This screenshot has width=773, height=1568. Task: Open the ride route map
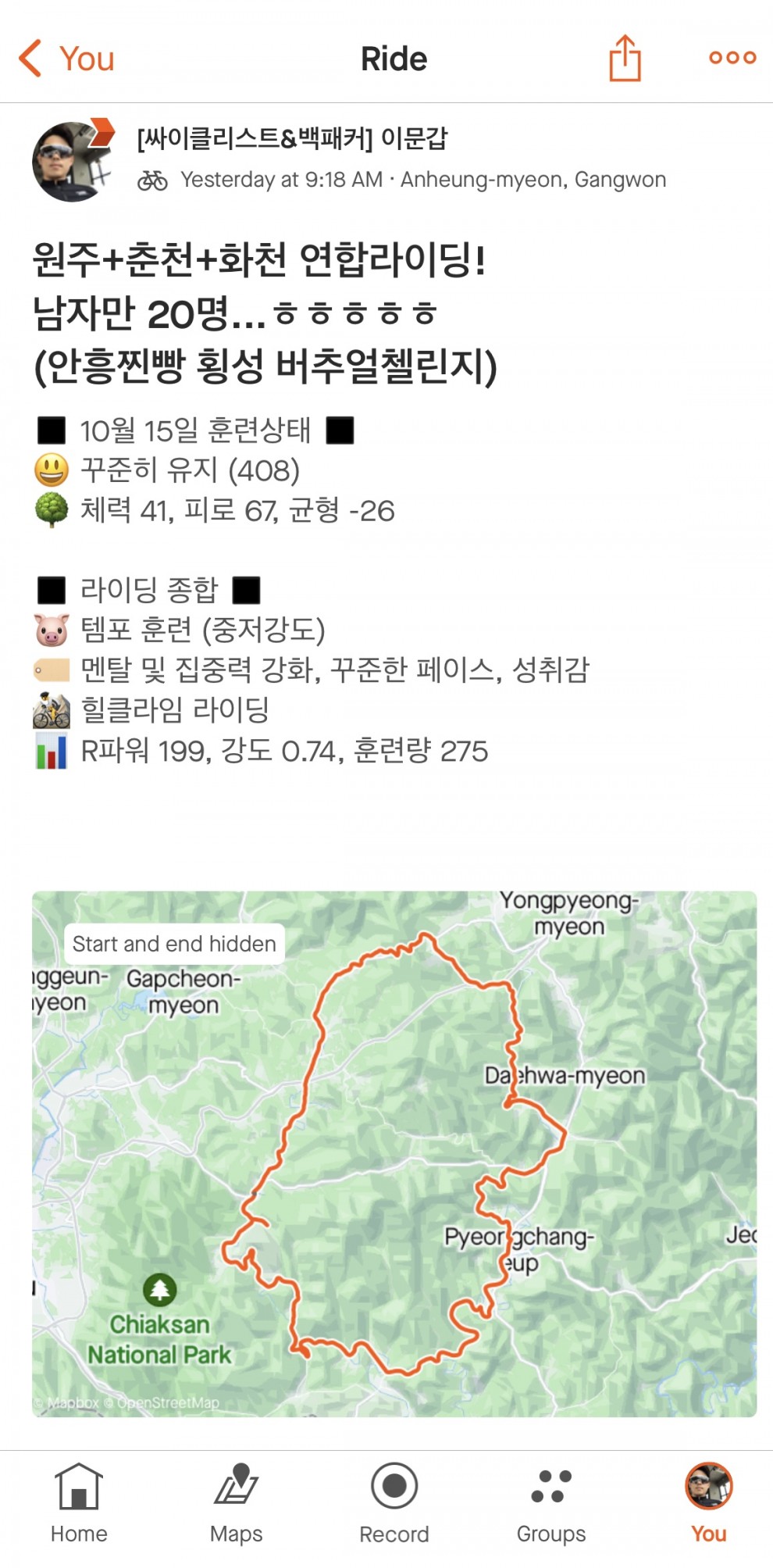click(394, 1153)
